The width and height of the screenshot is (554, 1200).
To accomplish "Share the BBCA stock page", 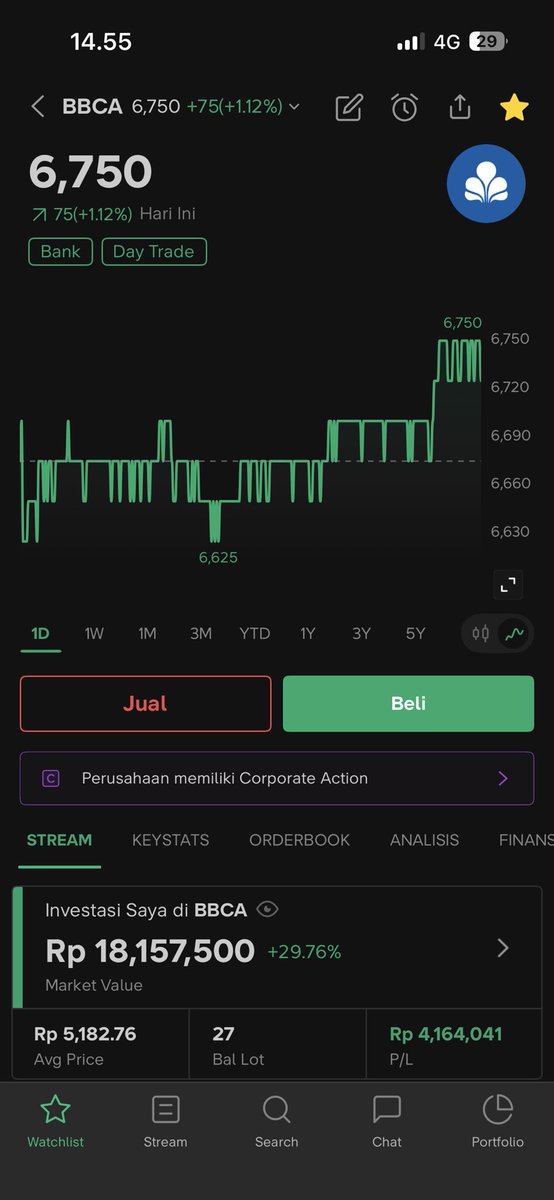I will (459, 107).
